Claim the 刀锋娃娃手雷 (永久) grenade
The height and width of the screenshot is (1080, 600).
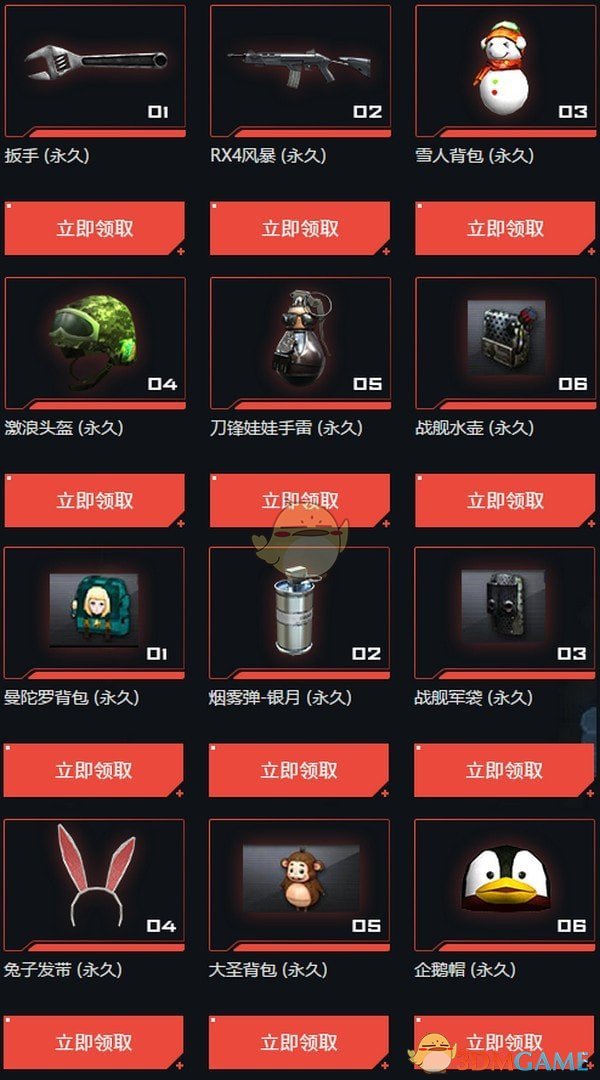point(300,500)
